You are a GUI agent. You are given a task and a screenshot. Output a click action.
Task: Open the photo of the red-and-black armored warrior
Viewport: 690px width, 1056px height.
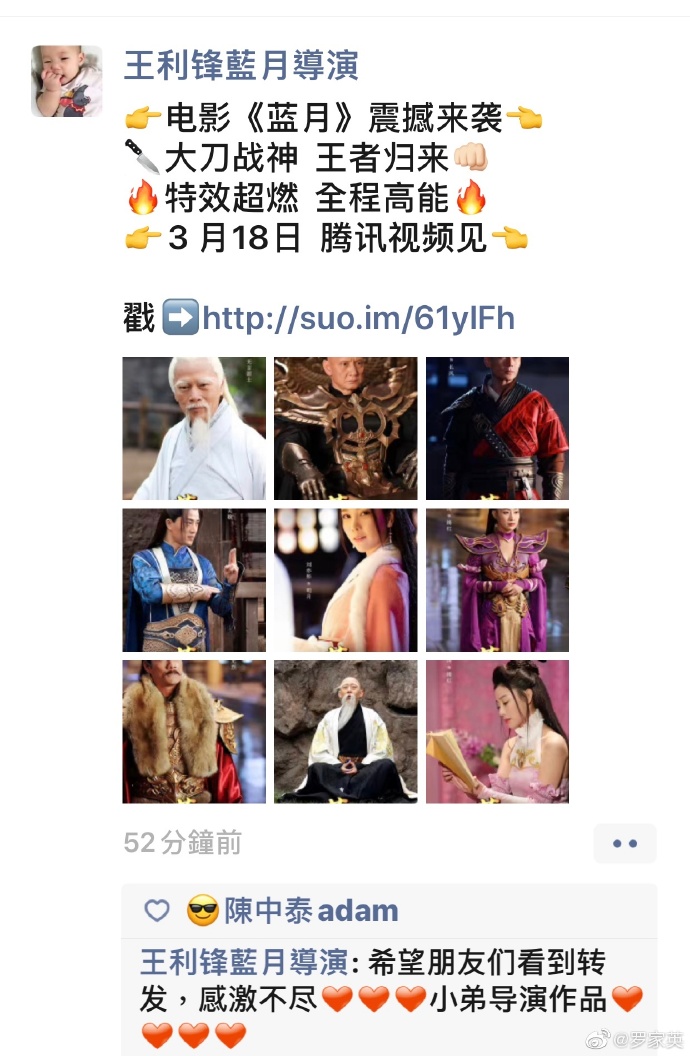click(497, 428)
